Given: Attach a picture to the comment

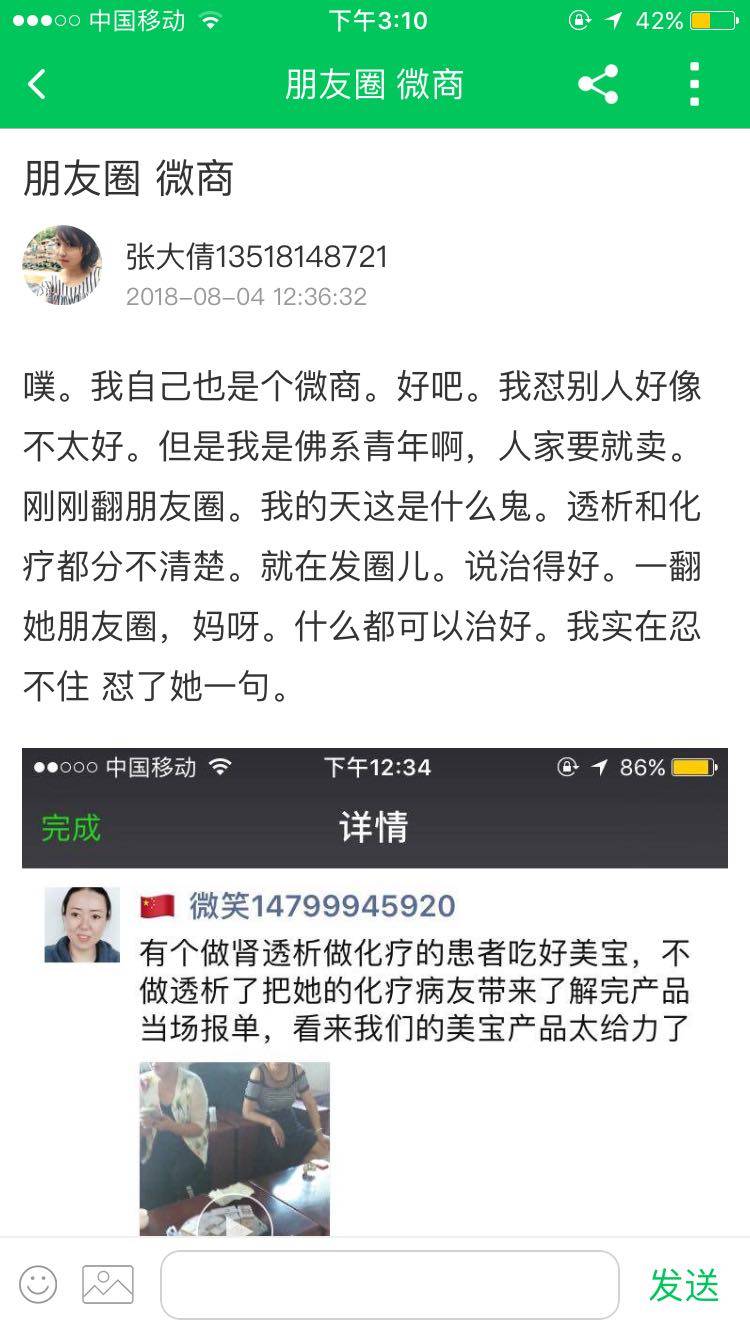Looking at the screenshot, I should 108,1284.
